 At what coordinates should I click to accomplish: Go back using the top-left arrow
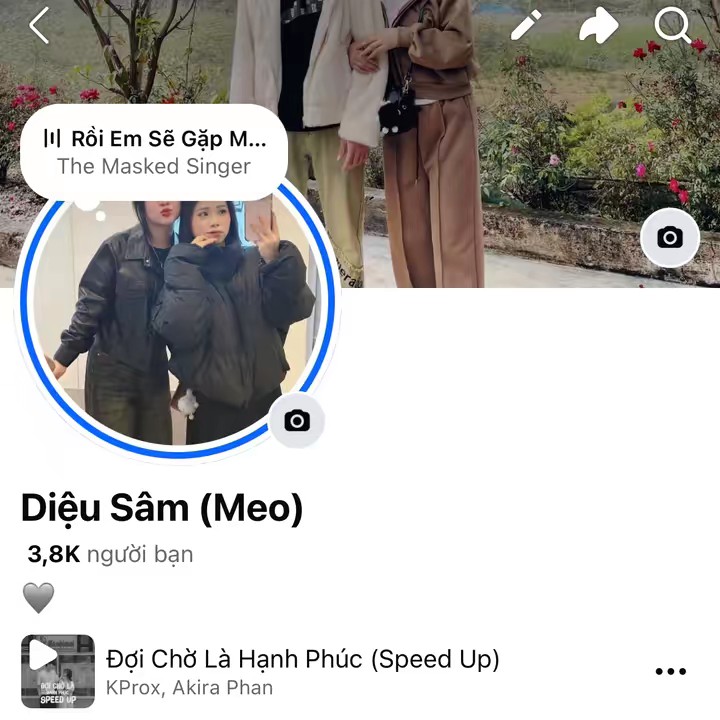(39, 26)
